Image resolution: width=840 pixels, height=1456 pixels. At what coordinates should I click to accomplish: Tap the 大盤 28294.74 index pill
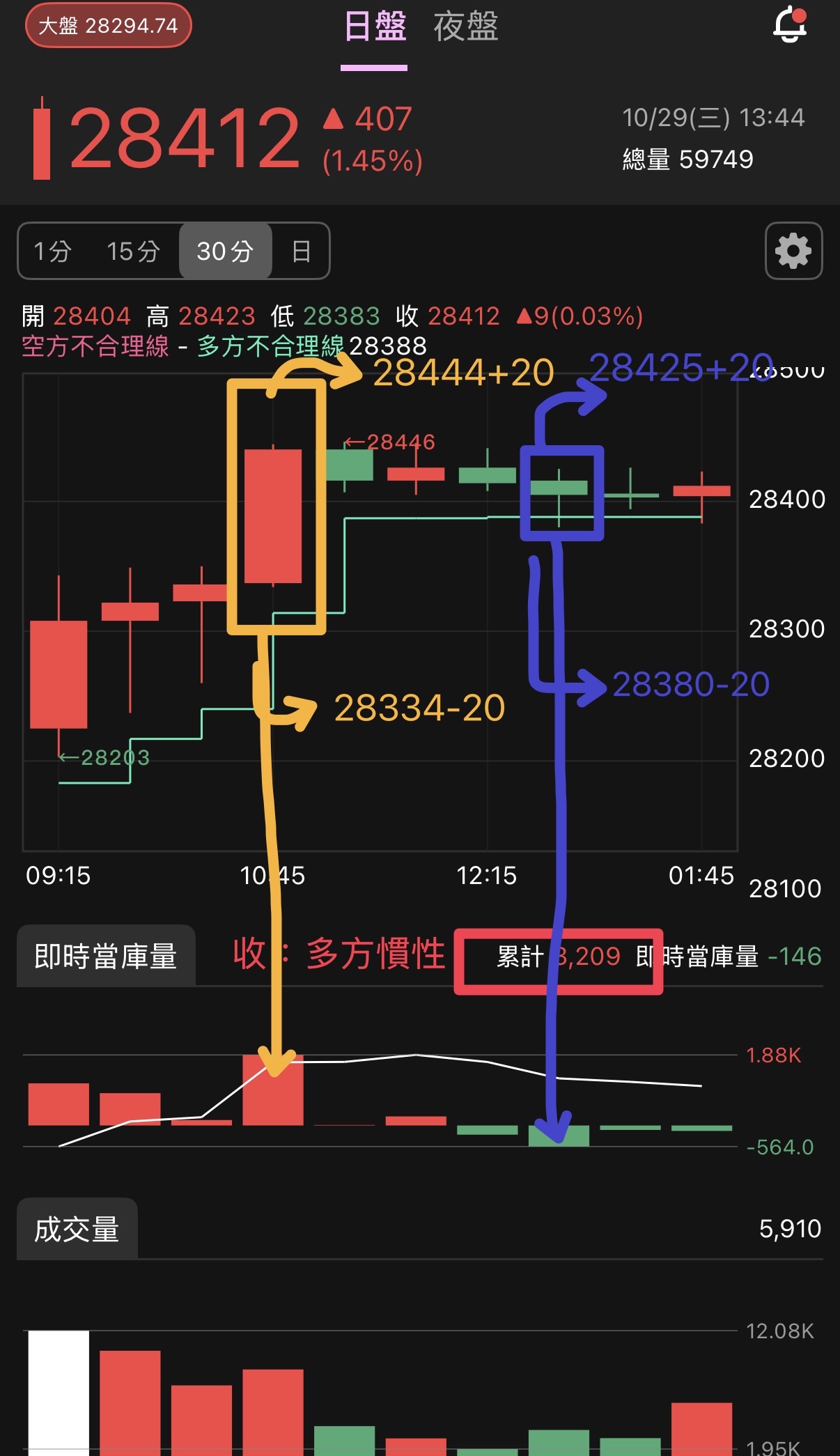point(108,26)
